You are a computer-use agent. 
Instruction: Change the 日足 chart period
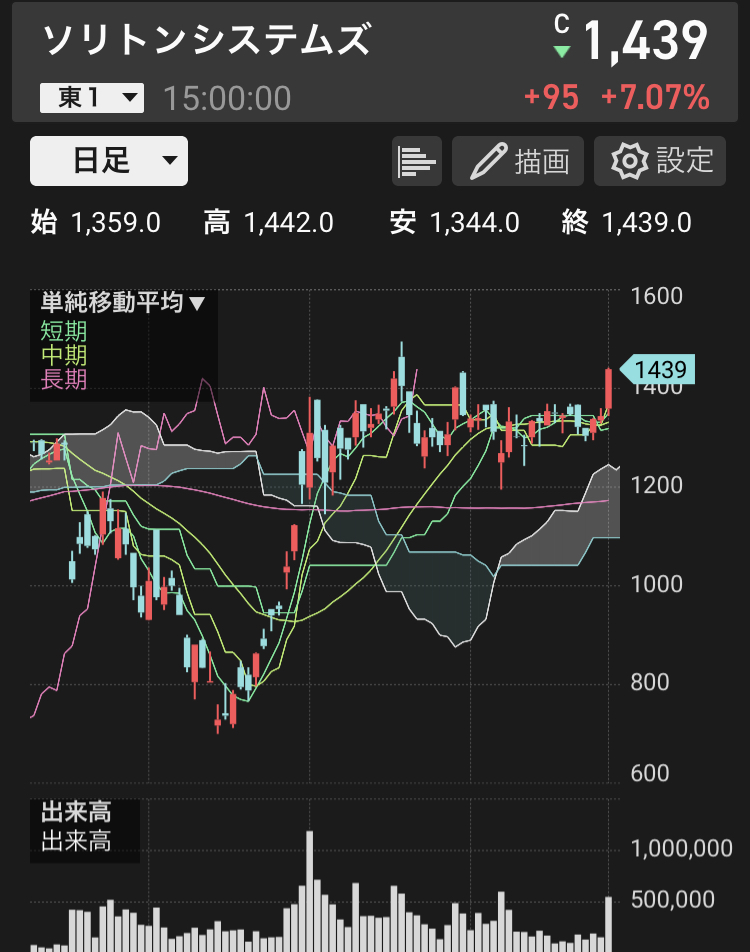109,161
